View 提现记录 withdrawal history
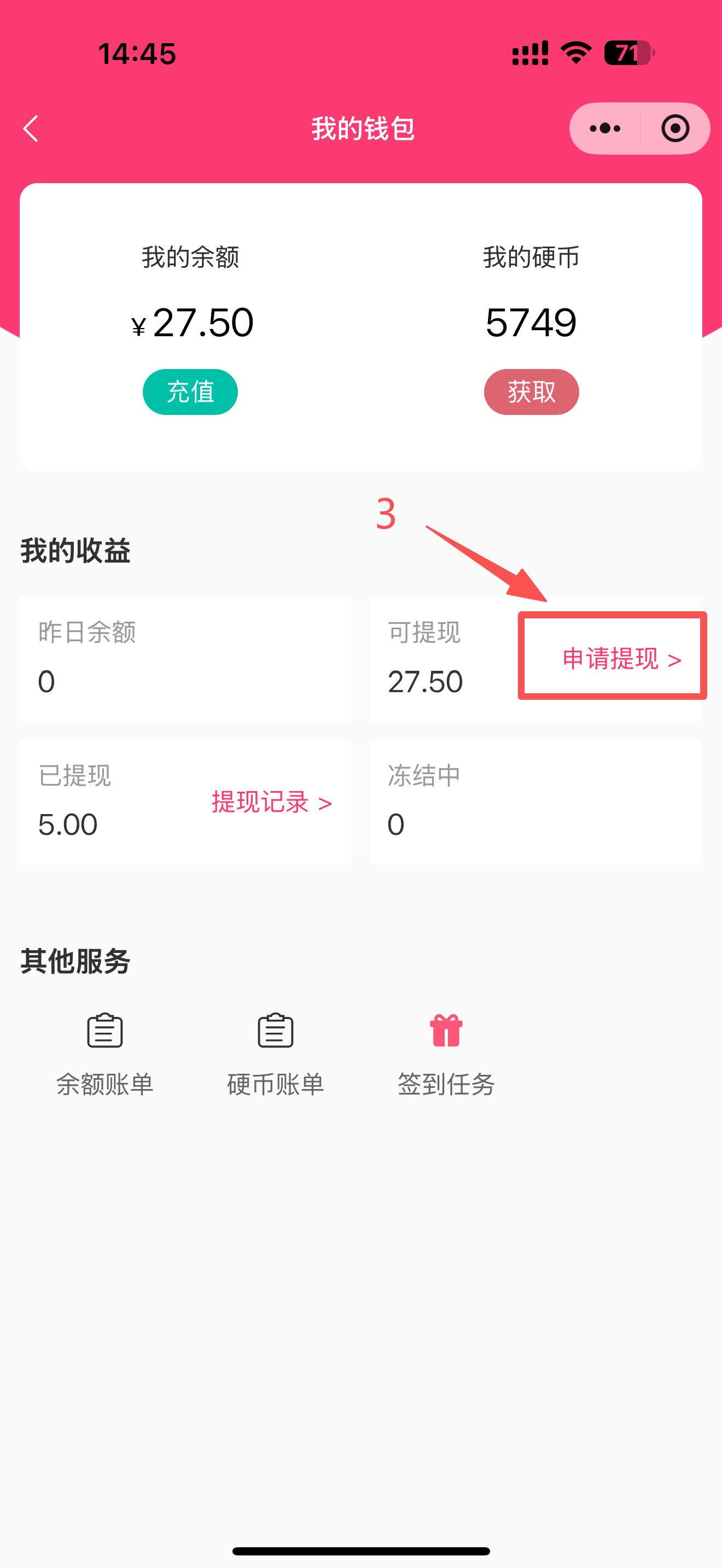The height and width of the screenshot is (1568, 722). pyautogui.click(x=271, y=802)
